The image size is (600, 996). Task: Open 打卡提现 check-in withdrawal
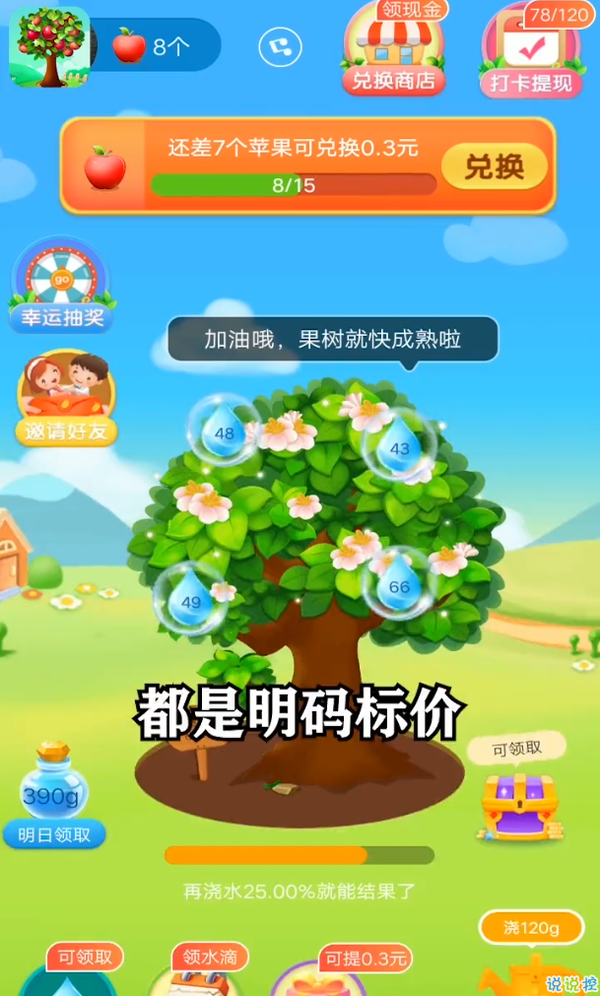(x=531, y=55)
